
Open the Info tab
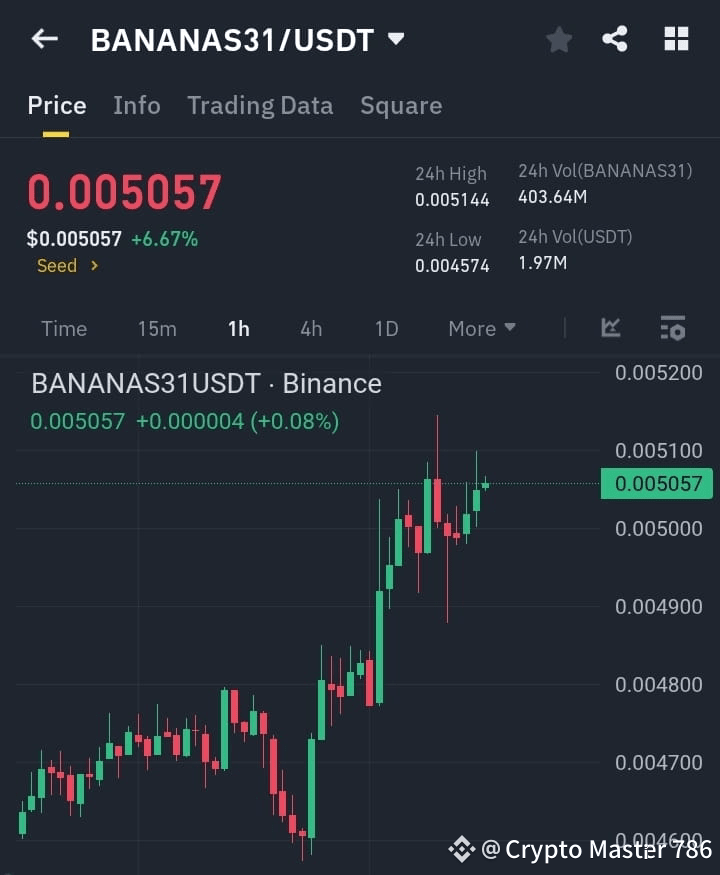(x=136, y=105)
